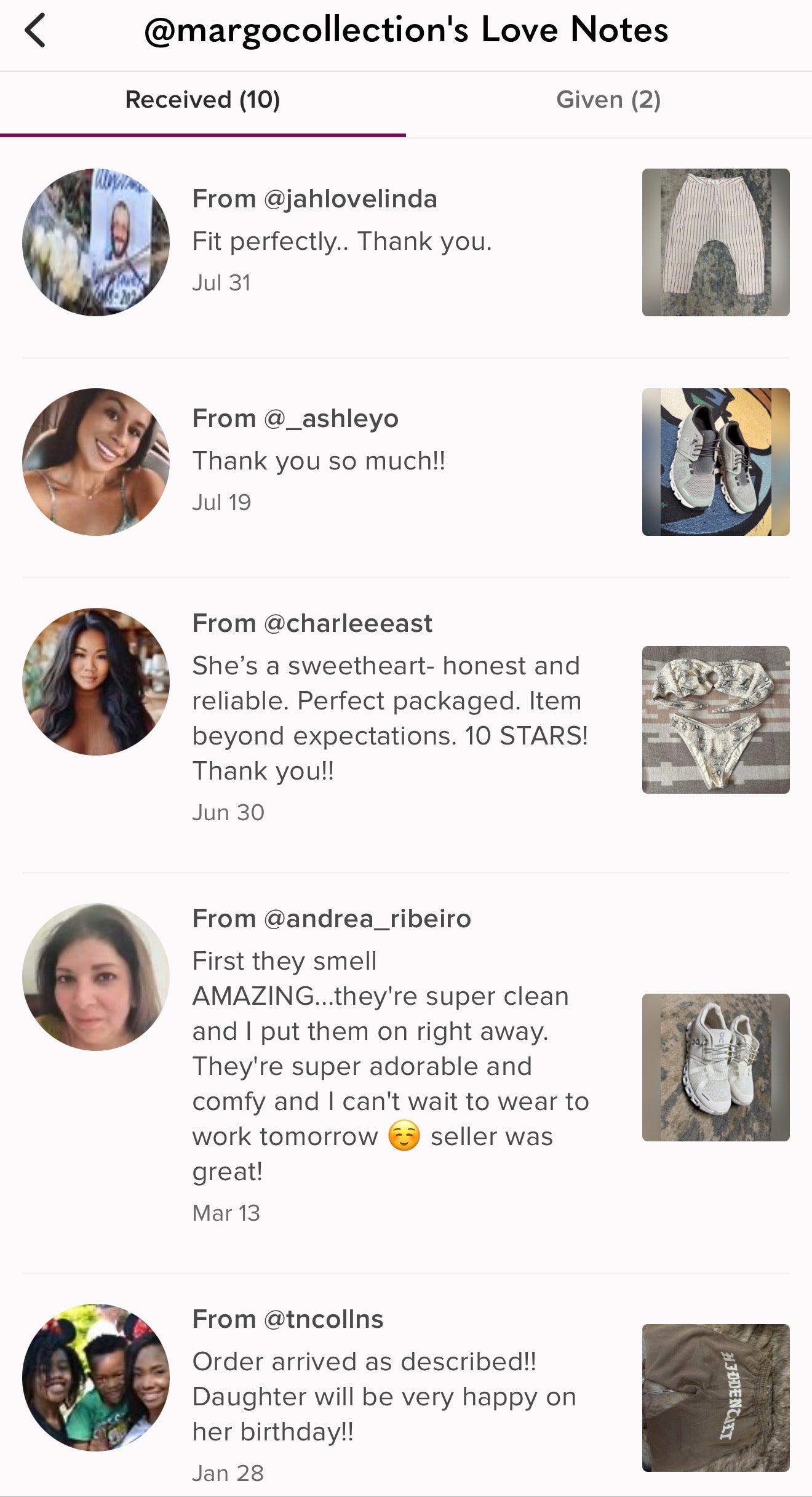The image size is (812, 1497).
Task: Open the gray sneakers listing from @_ashleyo
Action: 715,462
